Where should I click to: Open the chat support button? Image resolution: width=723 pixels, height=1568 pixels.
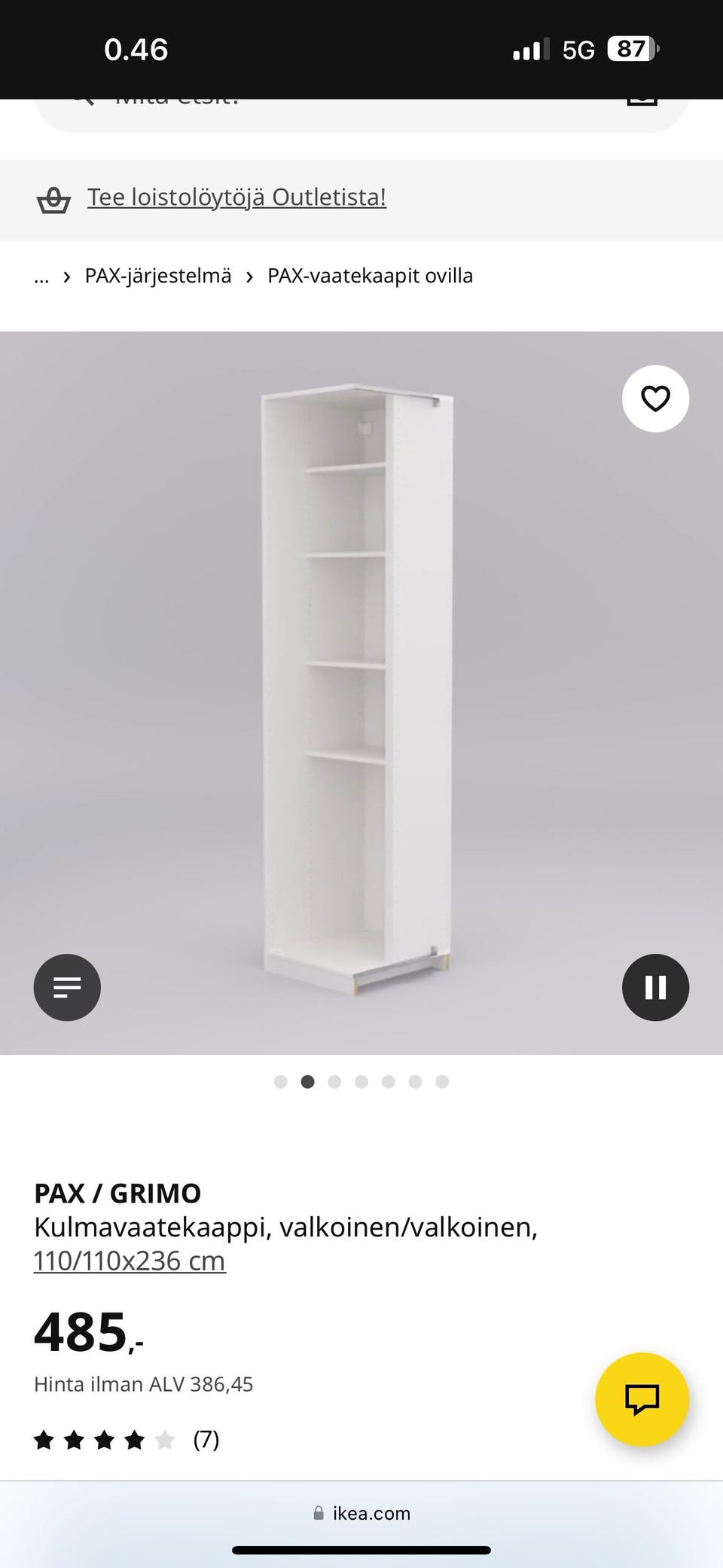642,1399
